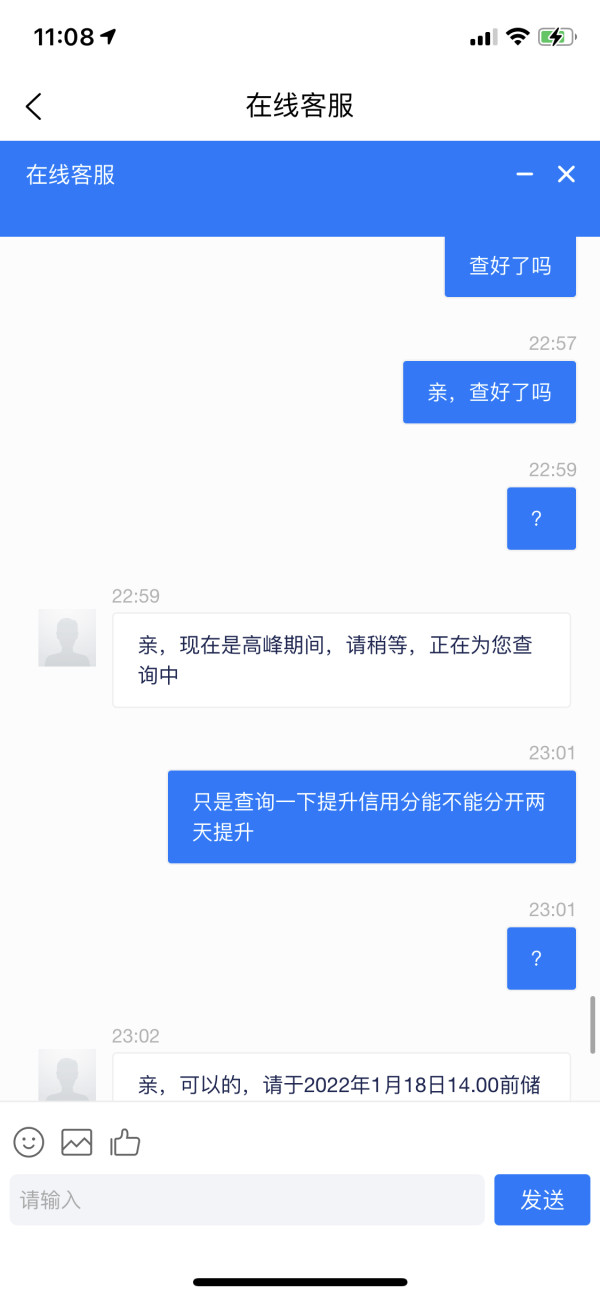This screenshot has width=600, height=1299.
Task: Send the message with 发送
Action: pyautogui.click(x=542, y=1200)
